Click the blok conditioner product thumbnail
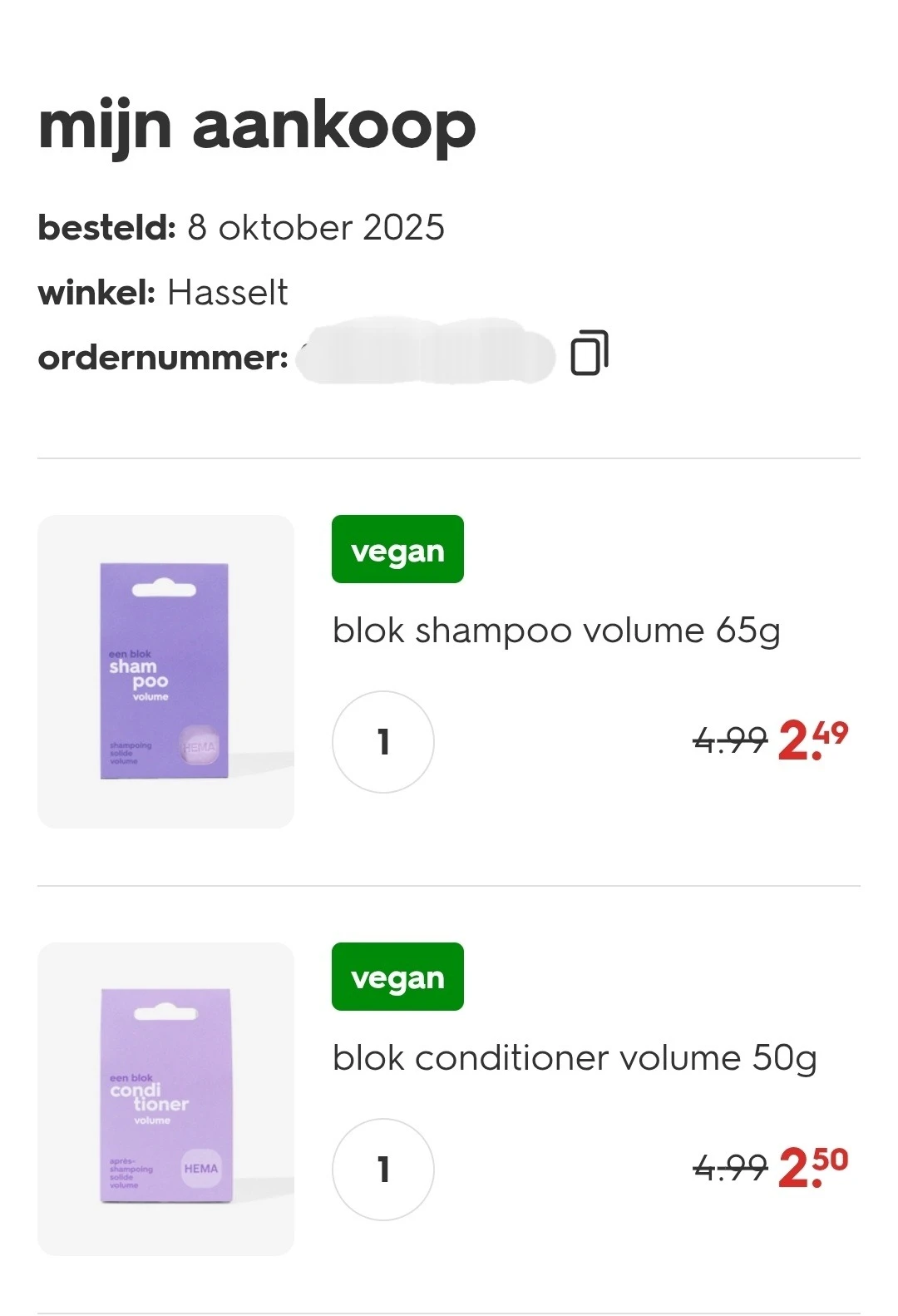The height and width of the screenshot is (1316, 898). [165, 1098]
